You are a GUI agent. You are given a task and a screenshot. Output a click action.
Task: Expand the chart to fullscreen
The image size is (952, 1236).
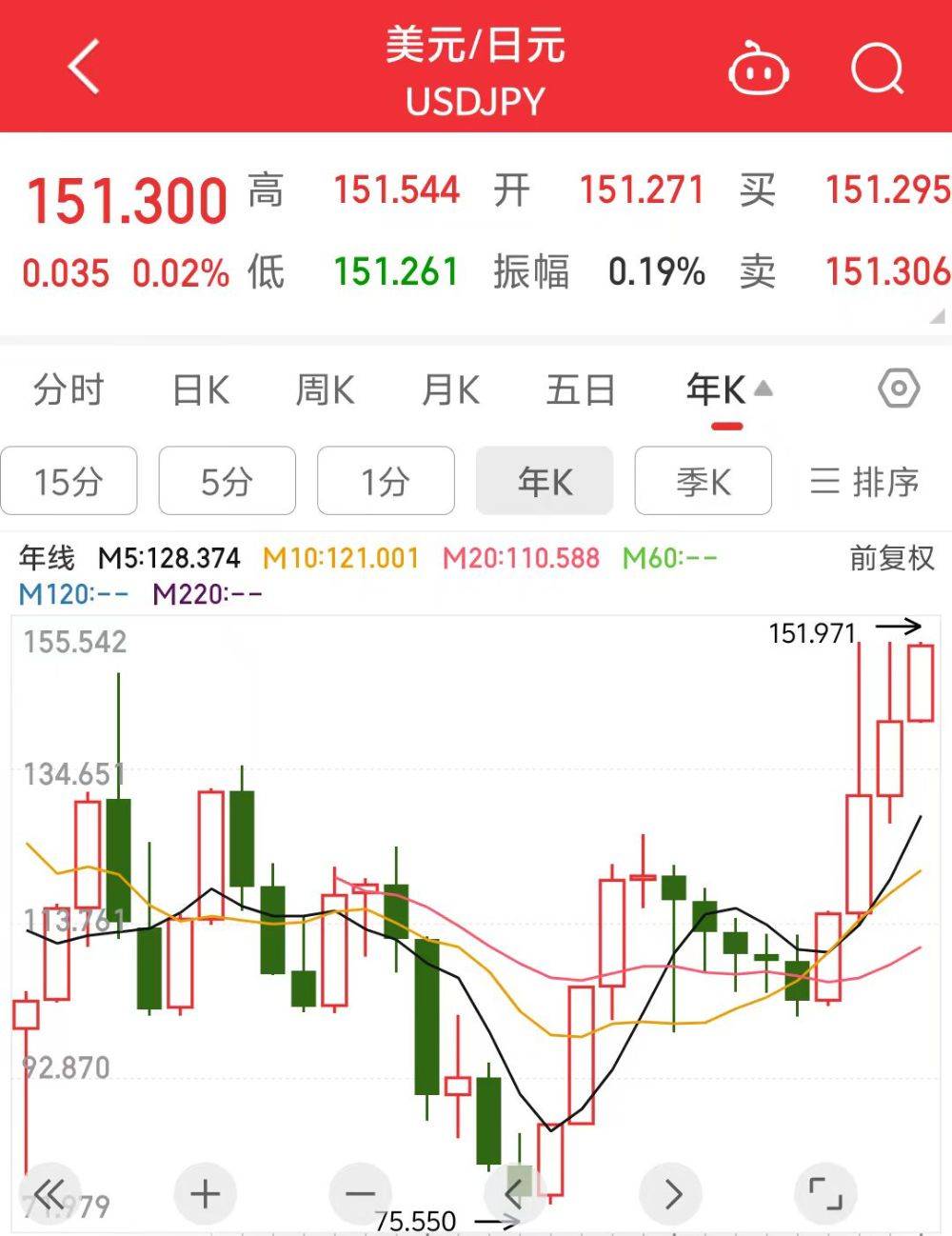(824, 1193)
